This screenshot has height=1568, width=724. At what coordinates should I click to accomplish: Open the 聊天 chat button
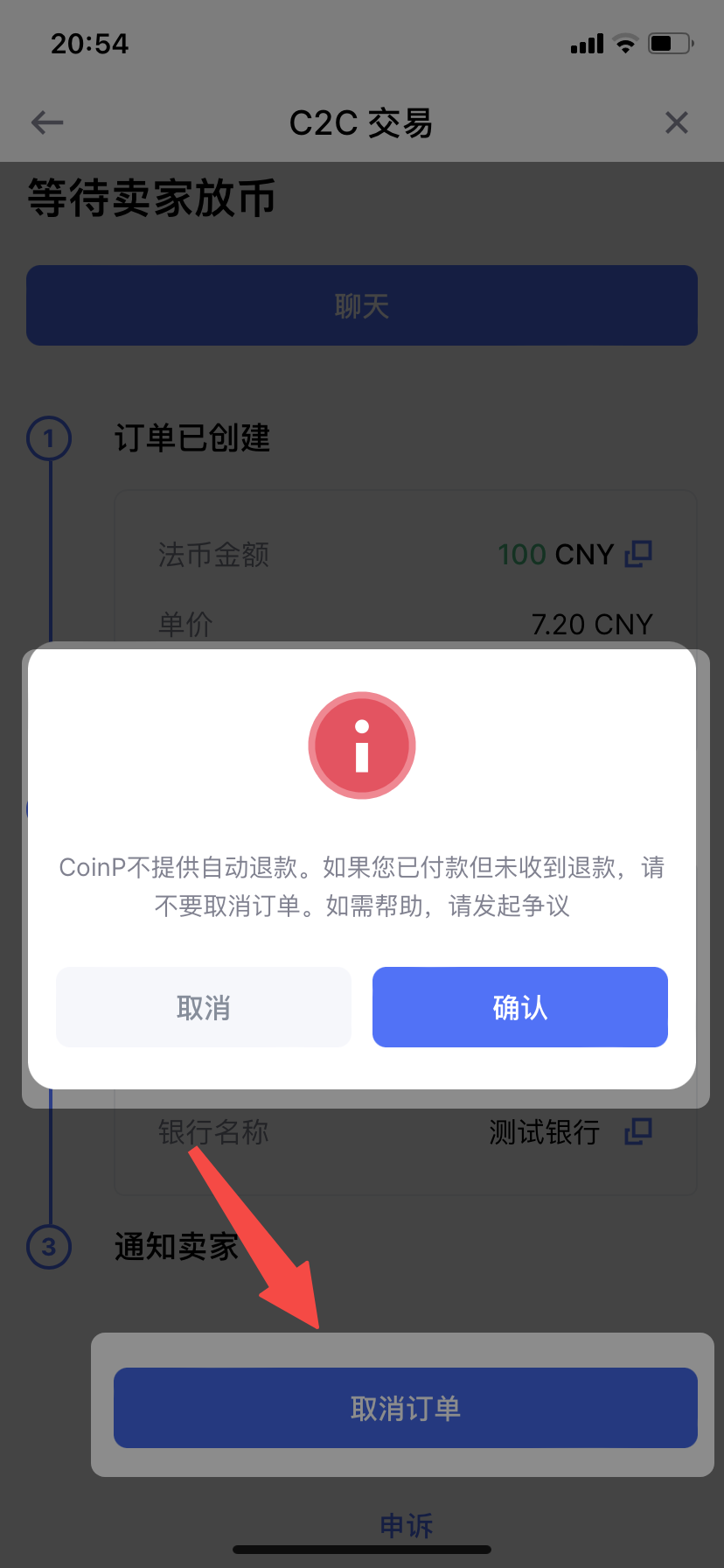point(362,305)
